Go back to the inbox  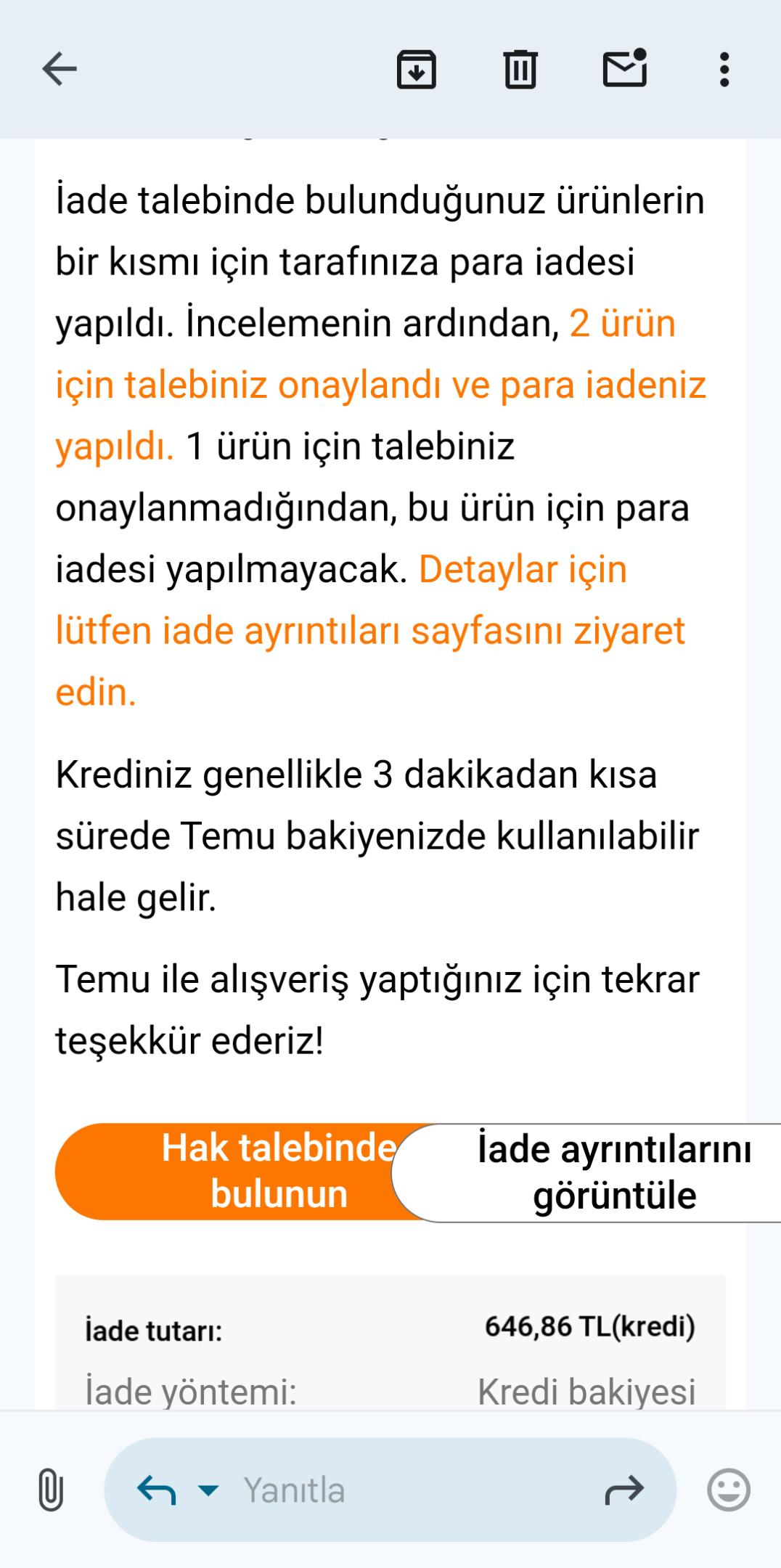click(x=60, y=70)
